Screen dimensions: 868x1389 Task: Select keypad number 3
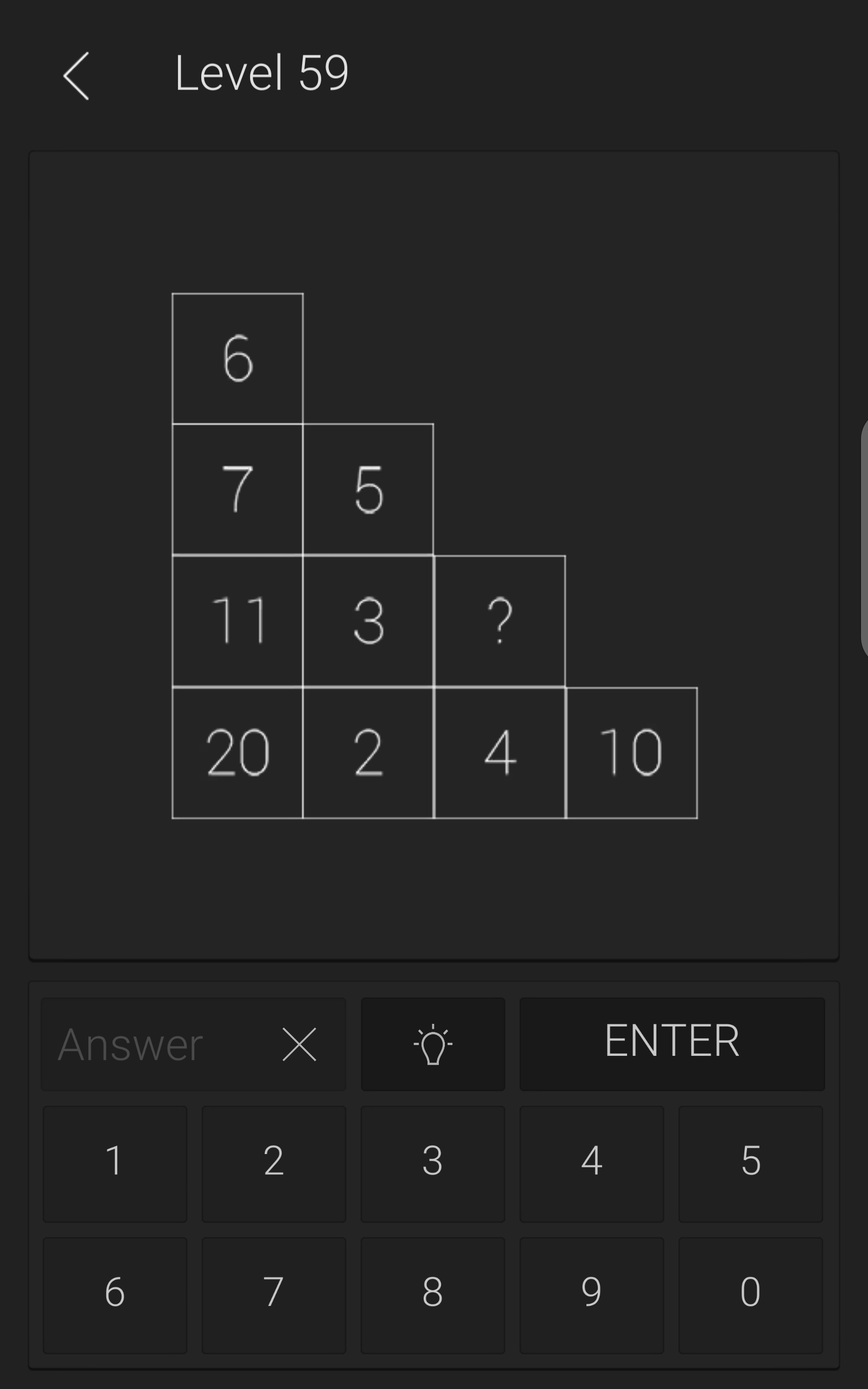pos(433,1164)
